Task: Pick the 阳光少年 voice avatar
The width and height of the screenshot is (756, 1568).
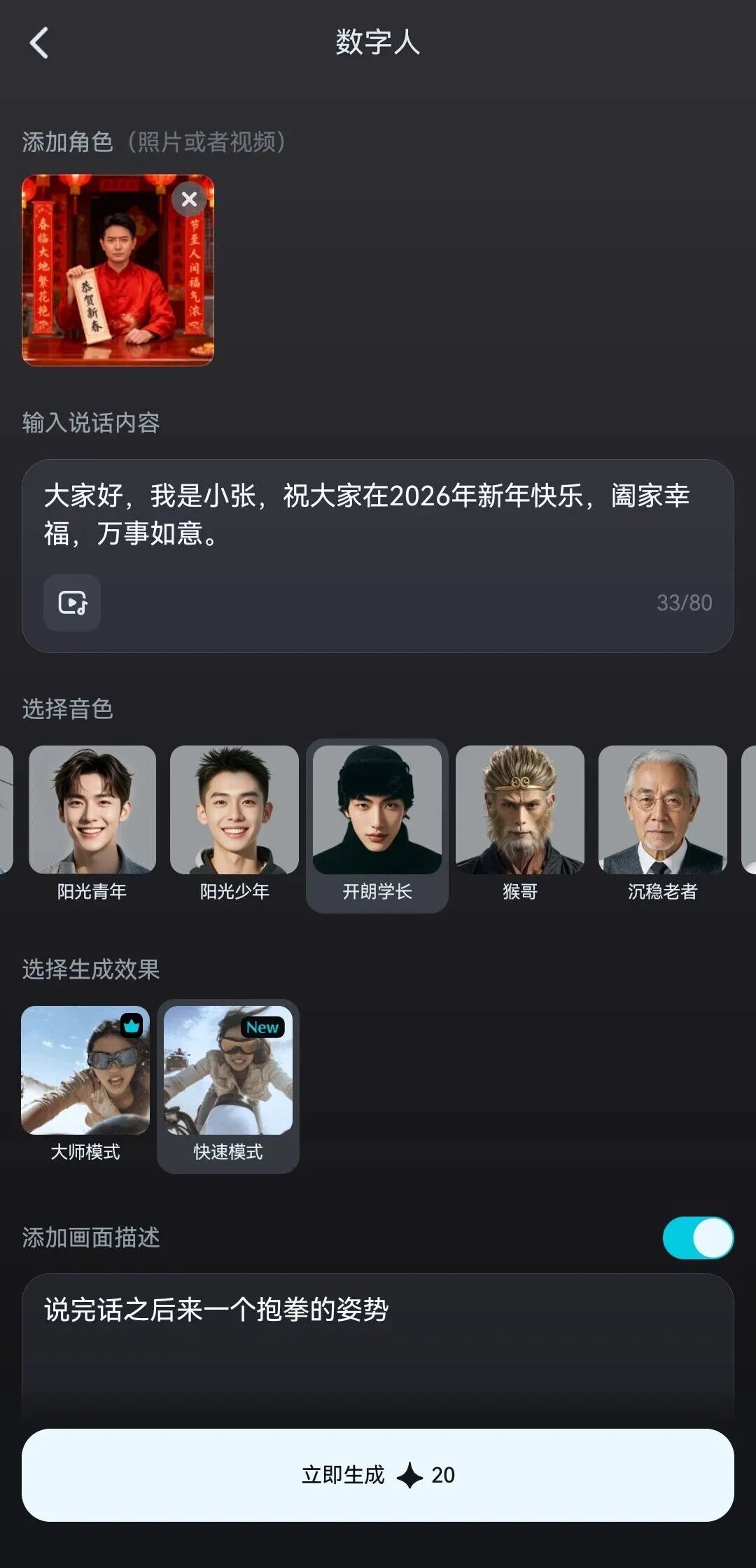Action: (x=234, y=813)
